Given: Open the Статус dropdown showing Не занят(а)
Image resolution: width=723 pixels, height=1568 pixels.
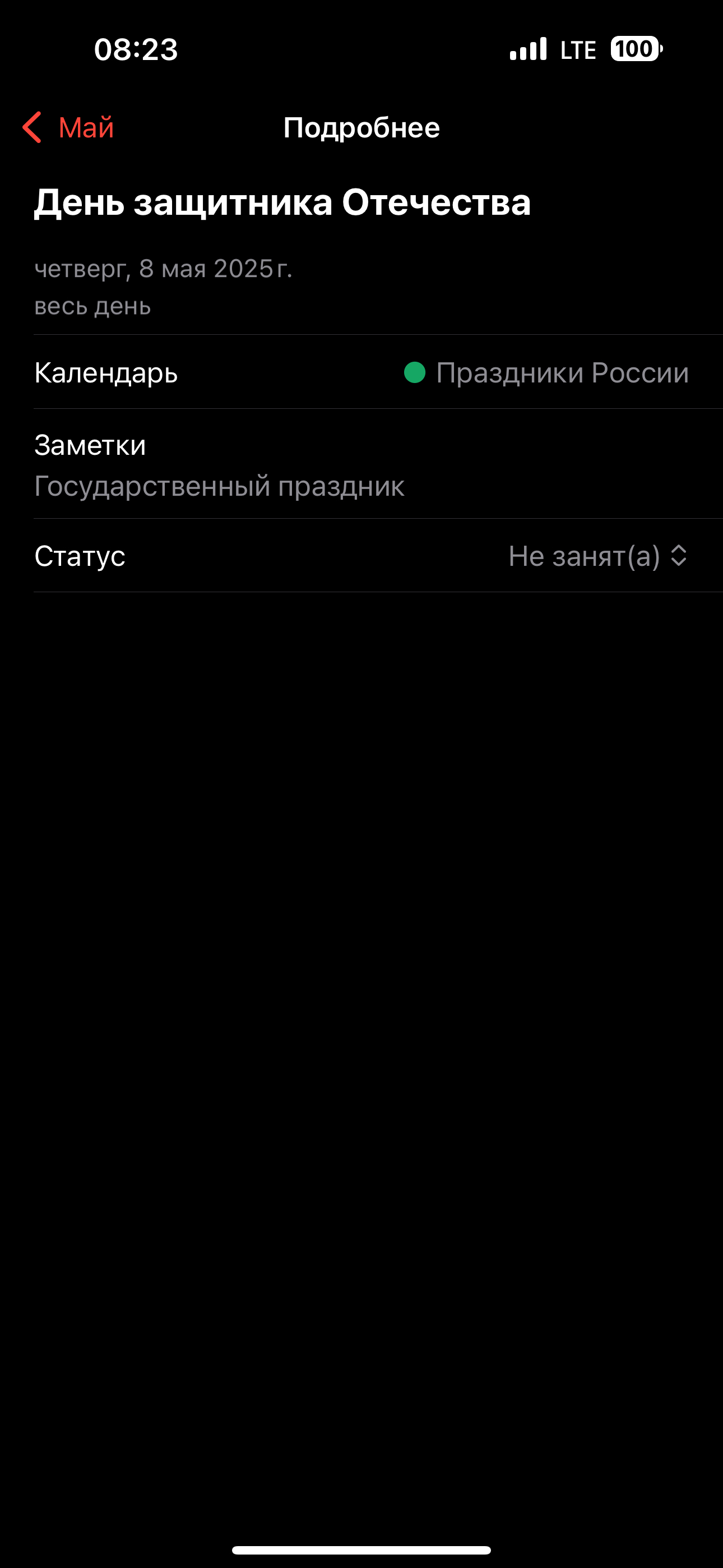Looking at the screenshot, I should pyautogui.click(x=597, y=556).
